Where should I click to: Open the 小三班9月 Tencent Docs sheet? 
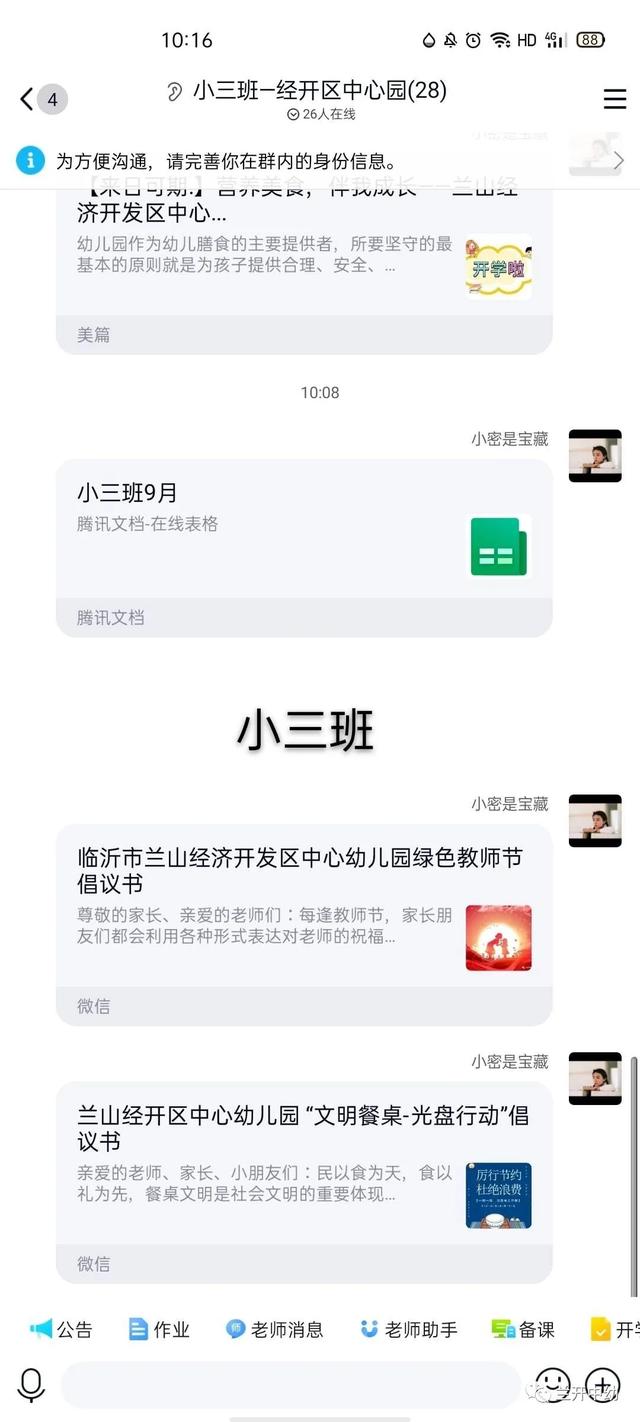point(303,546)
